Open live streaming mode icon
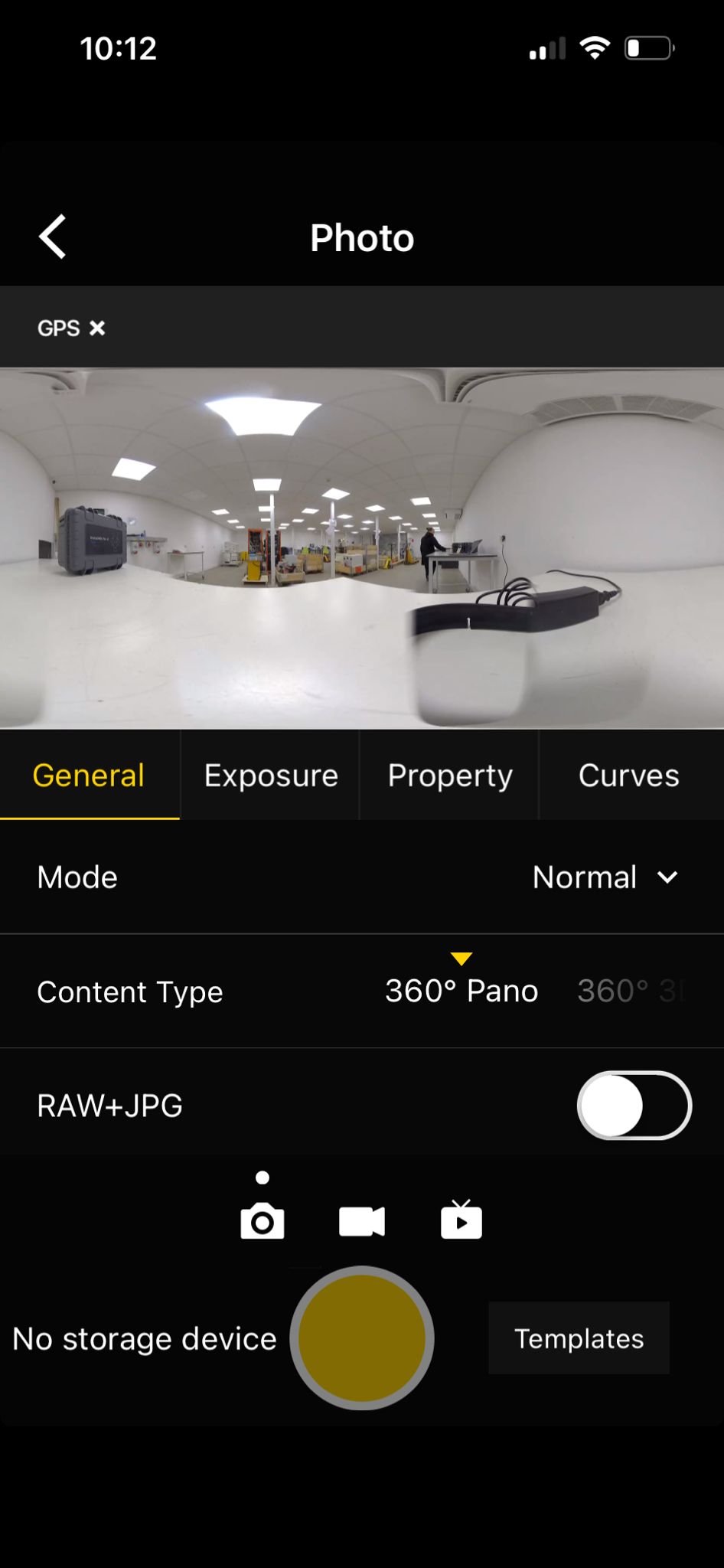Image resolution: width=724 pixels, height=1568 pixels. coord(461,1220)
